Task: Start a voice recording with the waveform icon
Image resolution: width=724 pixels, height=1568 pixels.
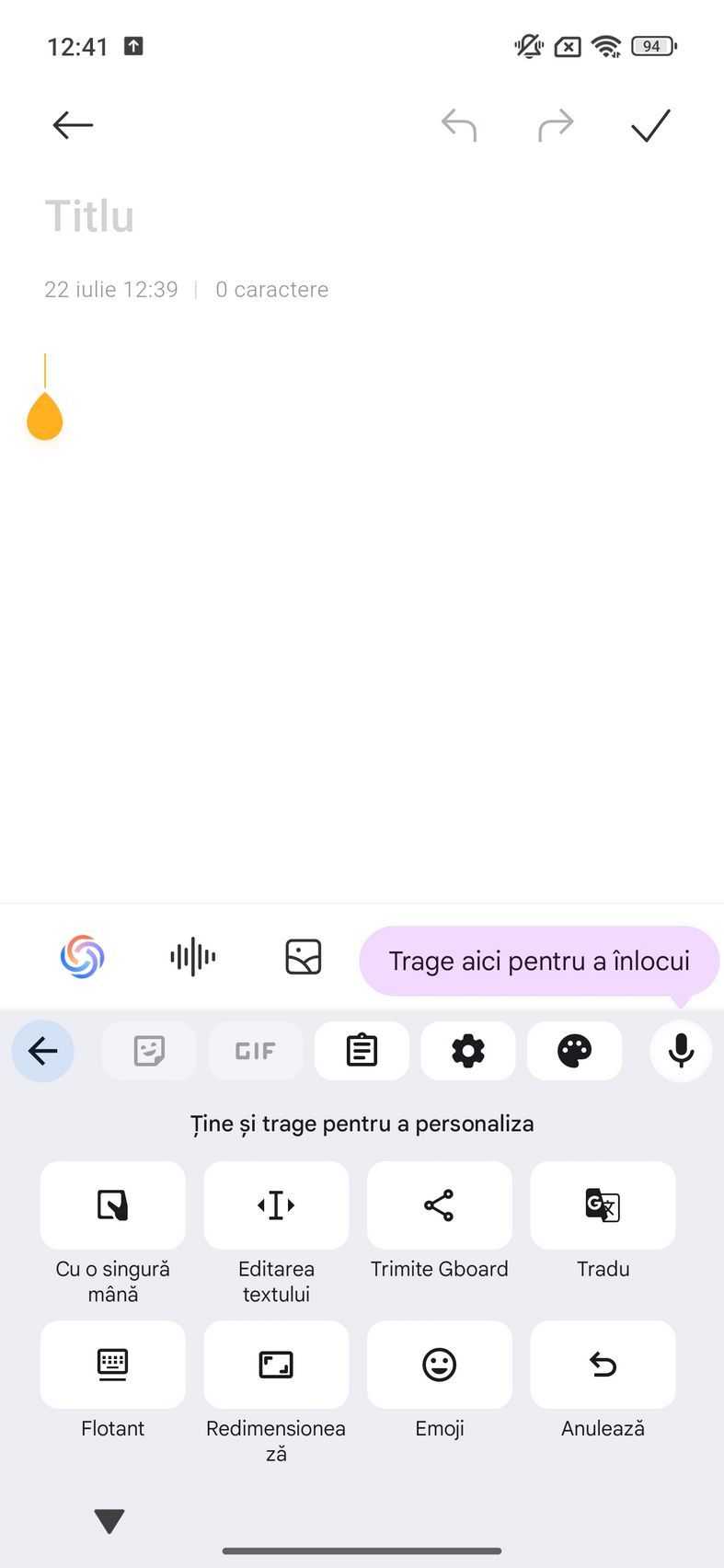Action: 193,957
